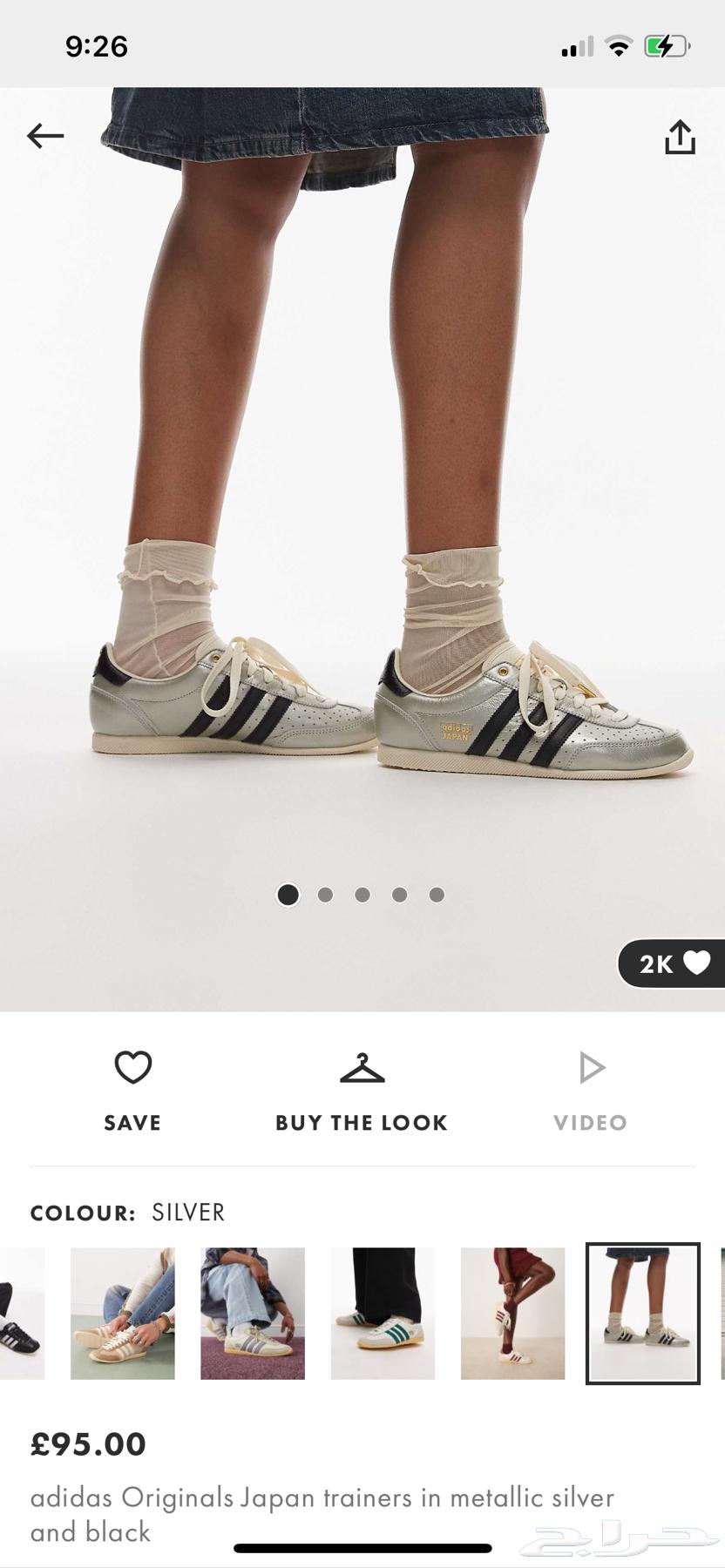Tap the heart inside the 2K likes badge
Screen dimensions: 725x1568
pos(696,964)
